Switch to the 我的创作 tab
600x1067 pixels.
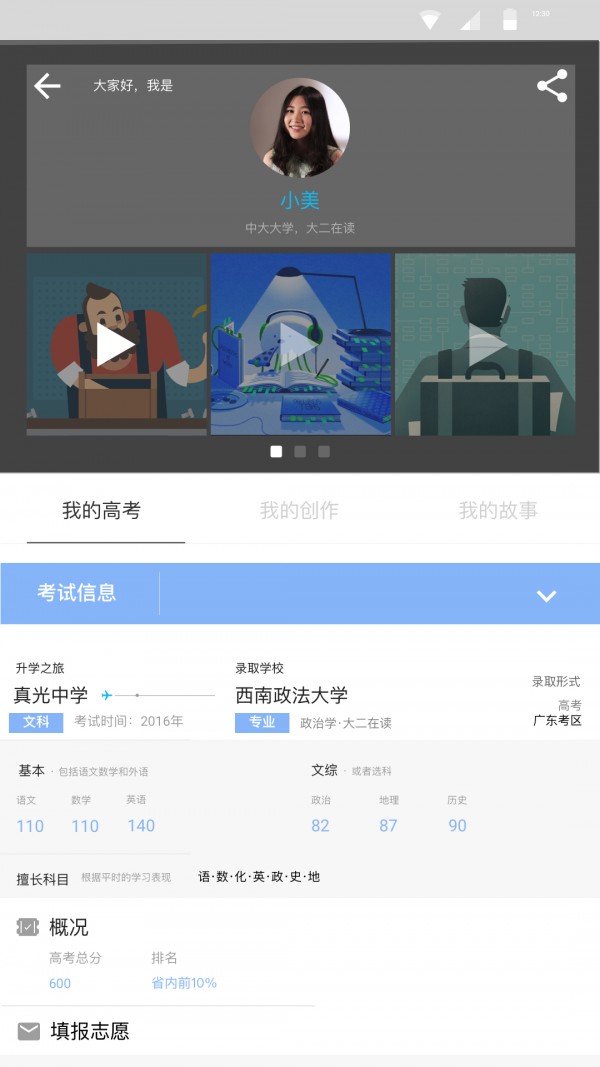[299, 510]
